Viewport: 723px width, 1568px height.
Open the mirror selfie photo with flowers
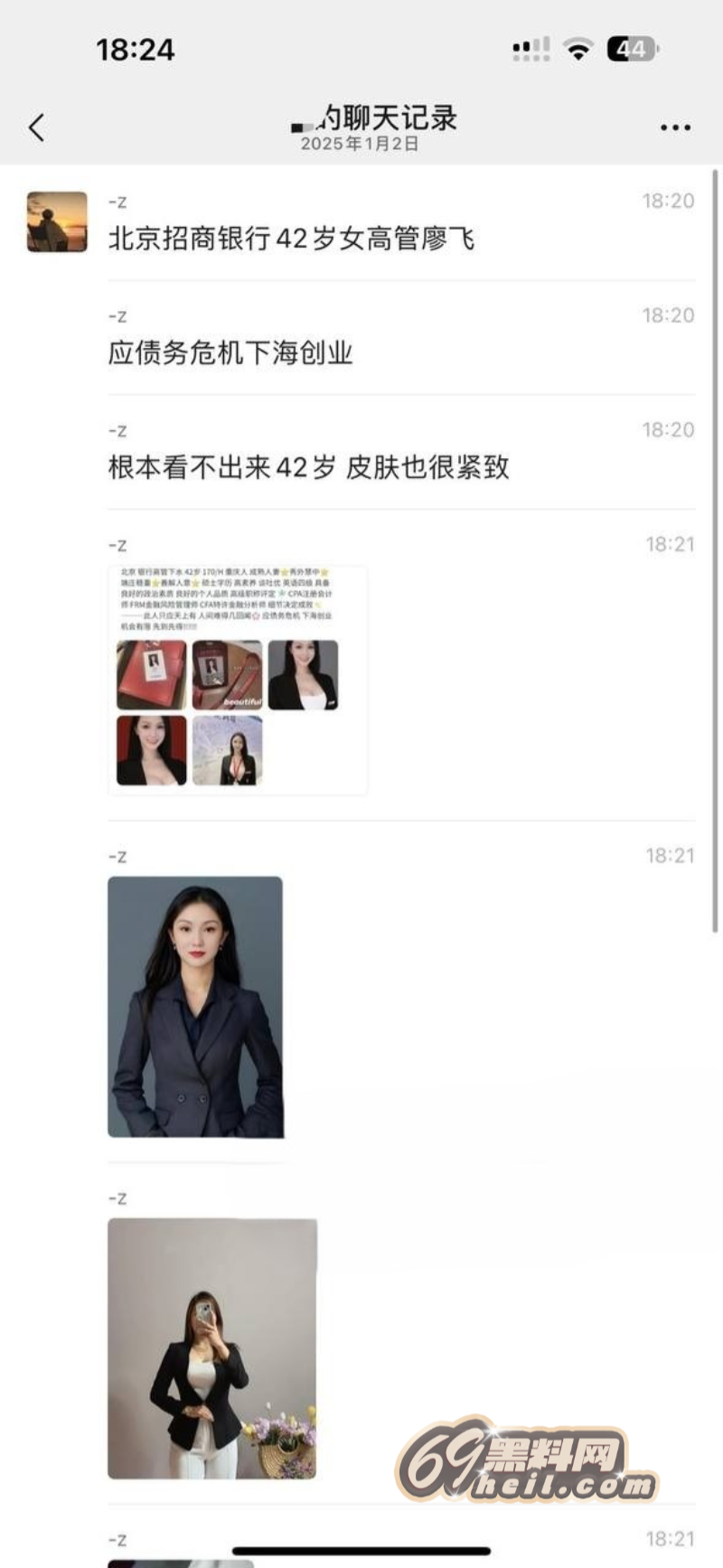[x=212, y=1347]
